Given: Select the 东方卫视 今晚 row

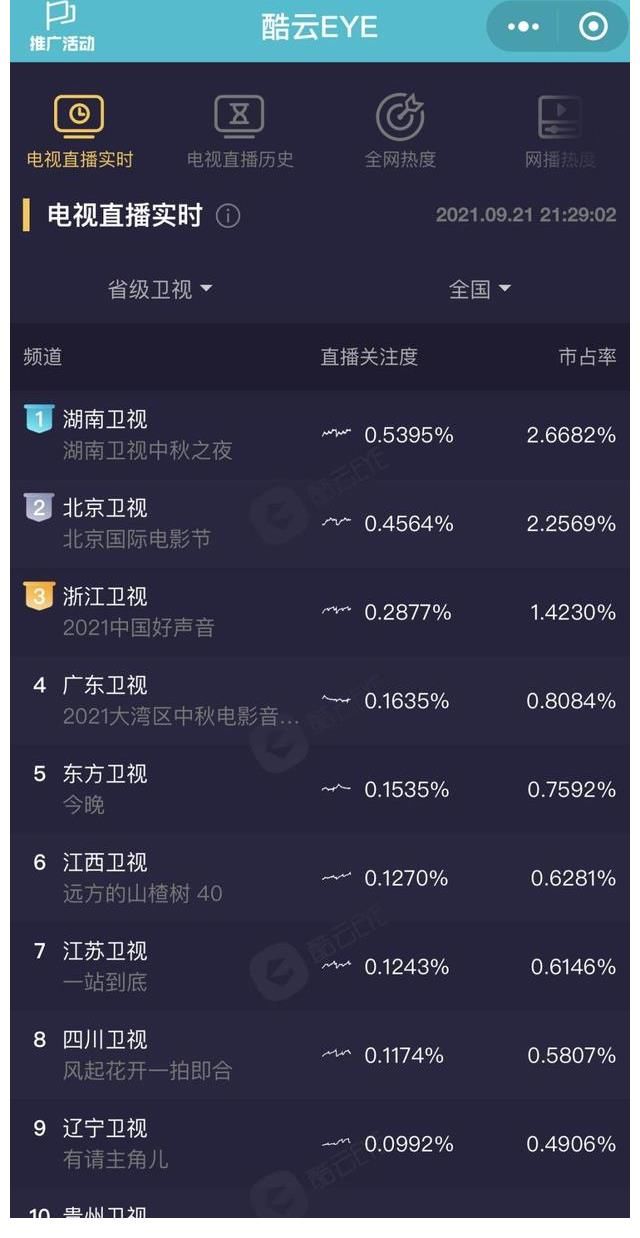Looking at the screenshot, I should pos(320,789).
